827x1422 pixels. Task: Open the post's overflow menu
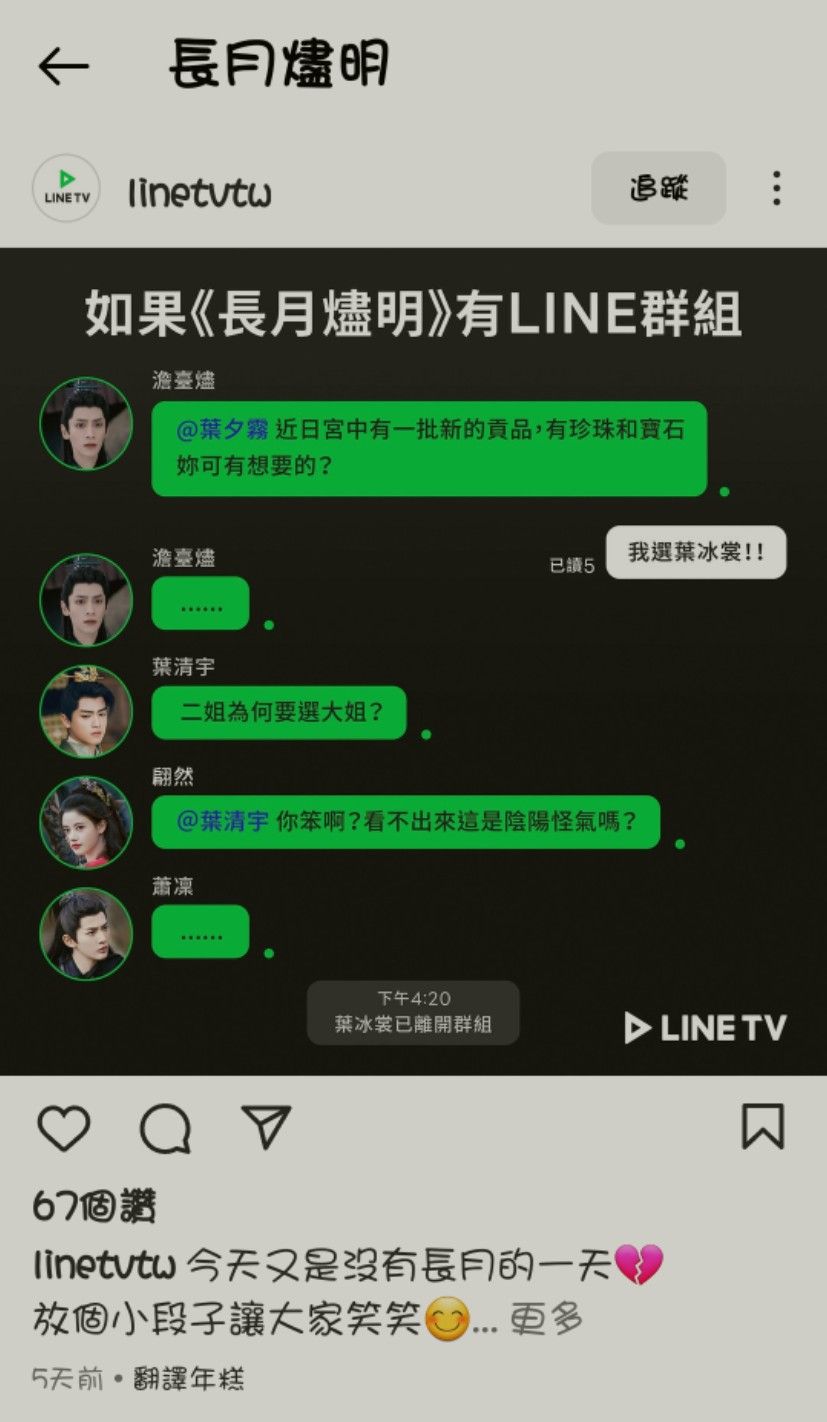[x=776, y=188]
